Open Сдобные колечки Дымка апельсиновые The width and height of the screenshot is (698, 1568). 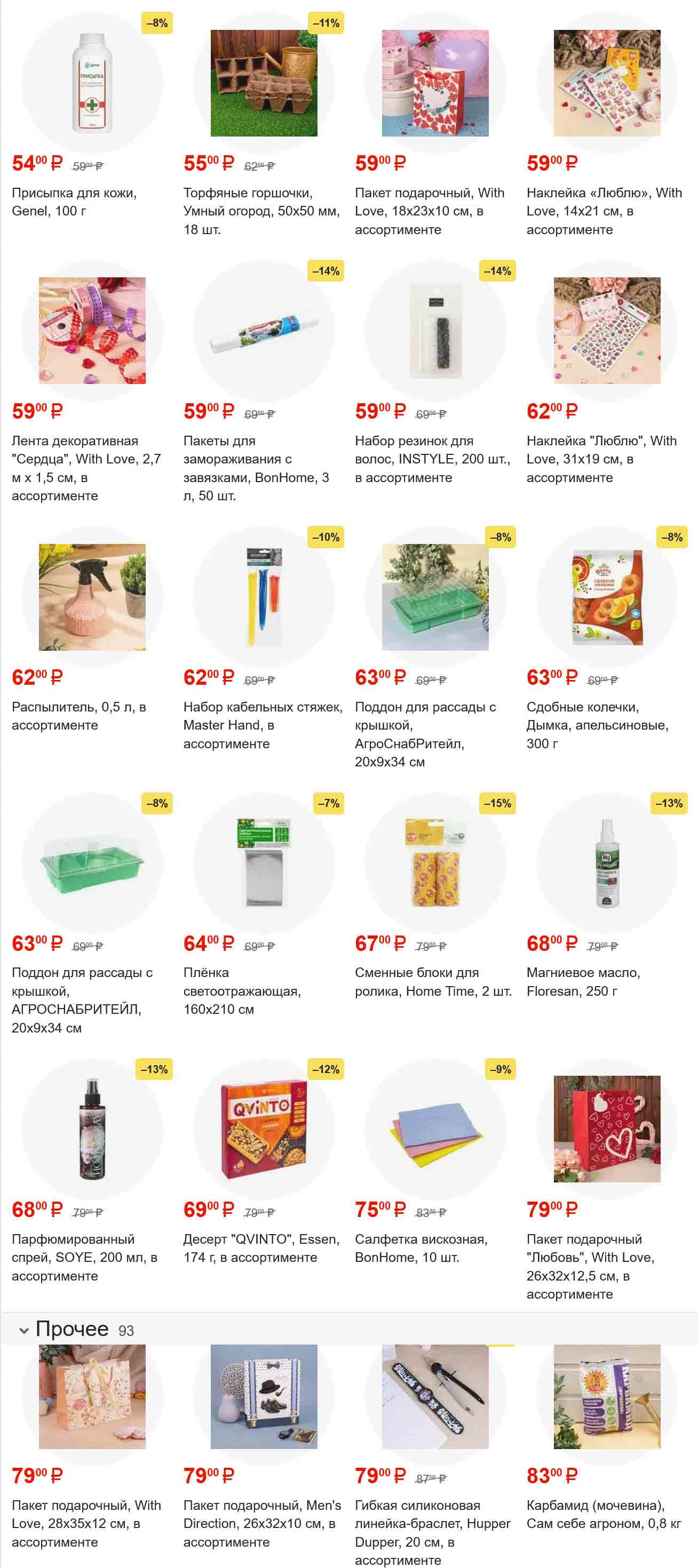point(607,596)
